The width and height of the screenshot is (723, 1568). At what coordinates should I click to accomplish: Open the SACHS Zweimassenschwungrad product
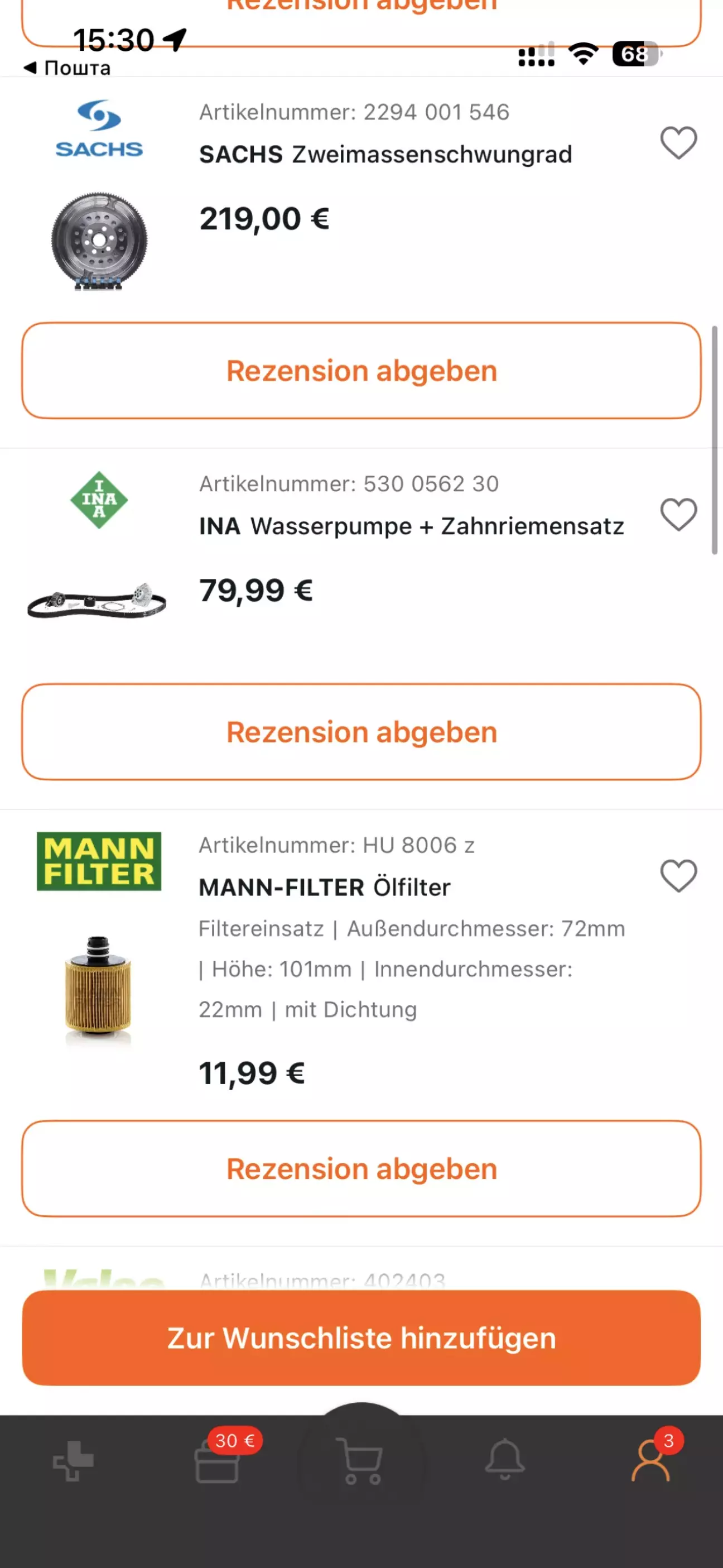click(x=385, y=155)
